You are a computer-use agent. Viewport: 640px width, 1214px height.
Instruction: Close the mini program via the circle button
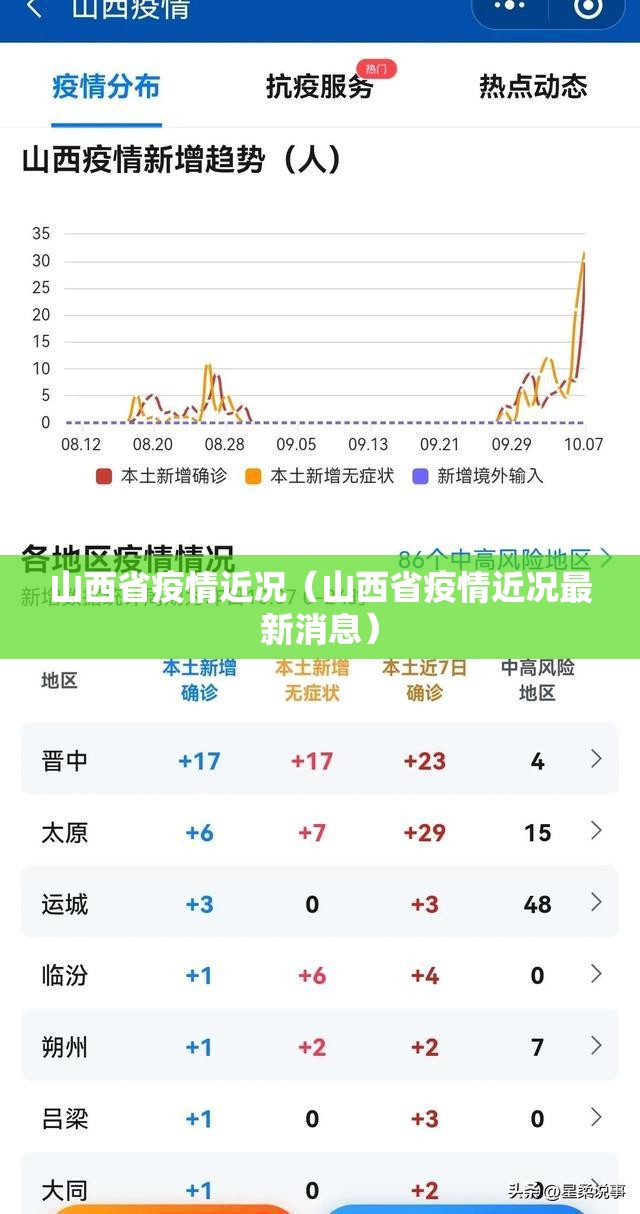590,8
